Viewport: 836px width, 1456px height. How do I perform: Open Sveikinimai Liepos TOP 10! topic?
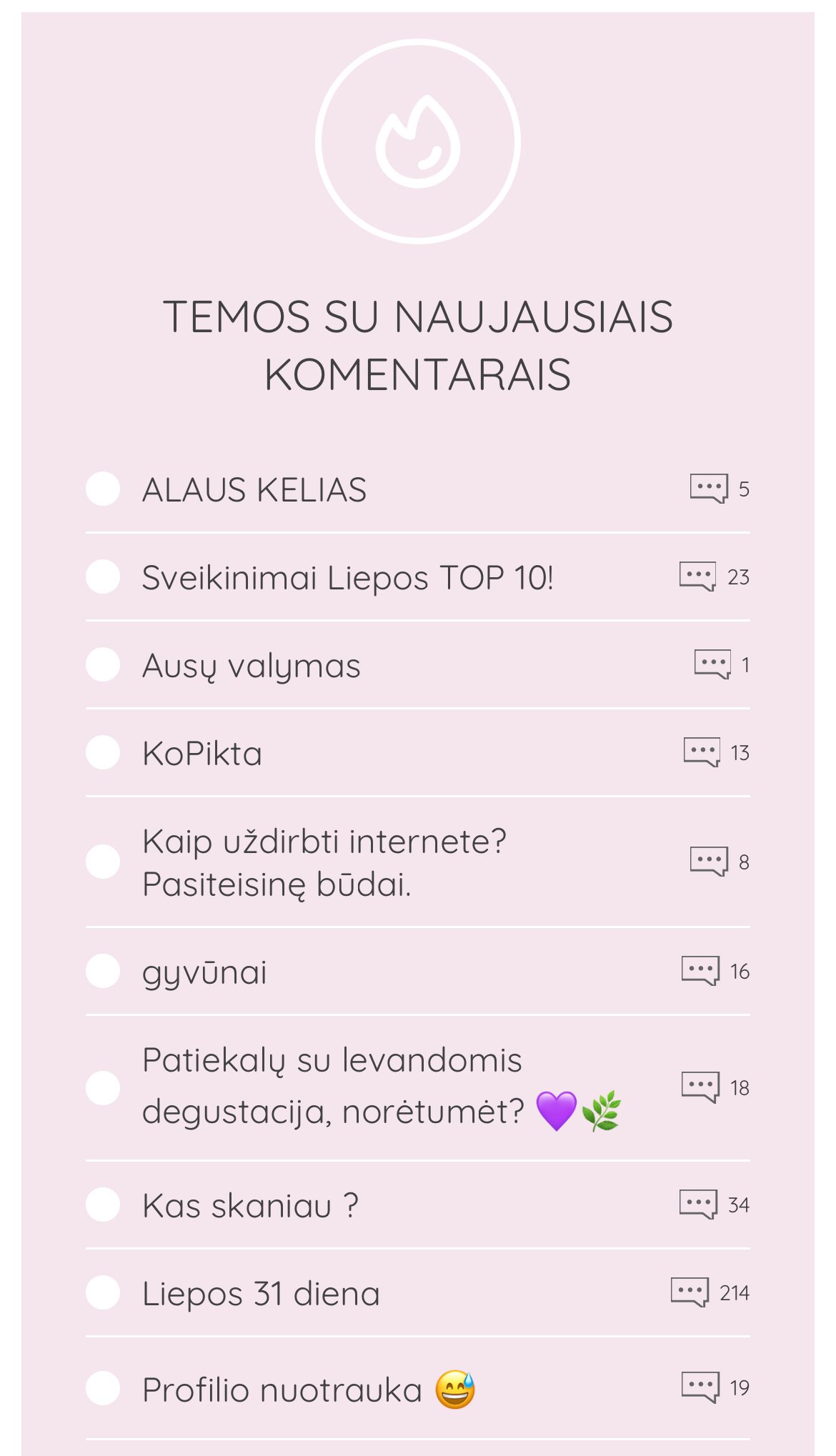[x=348, y=578]
